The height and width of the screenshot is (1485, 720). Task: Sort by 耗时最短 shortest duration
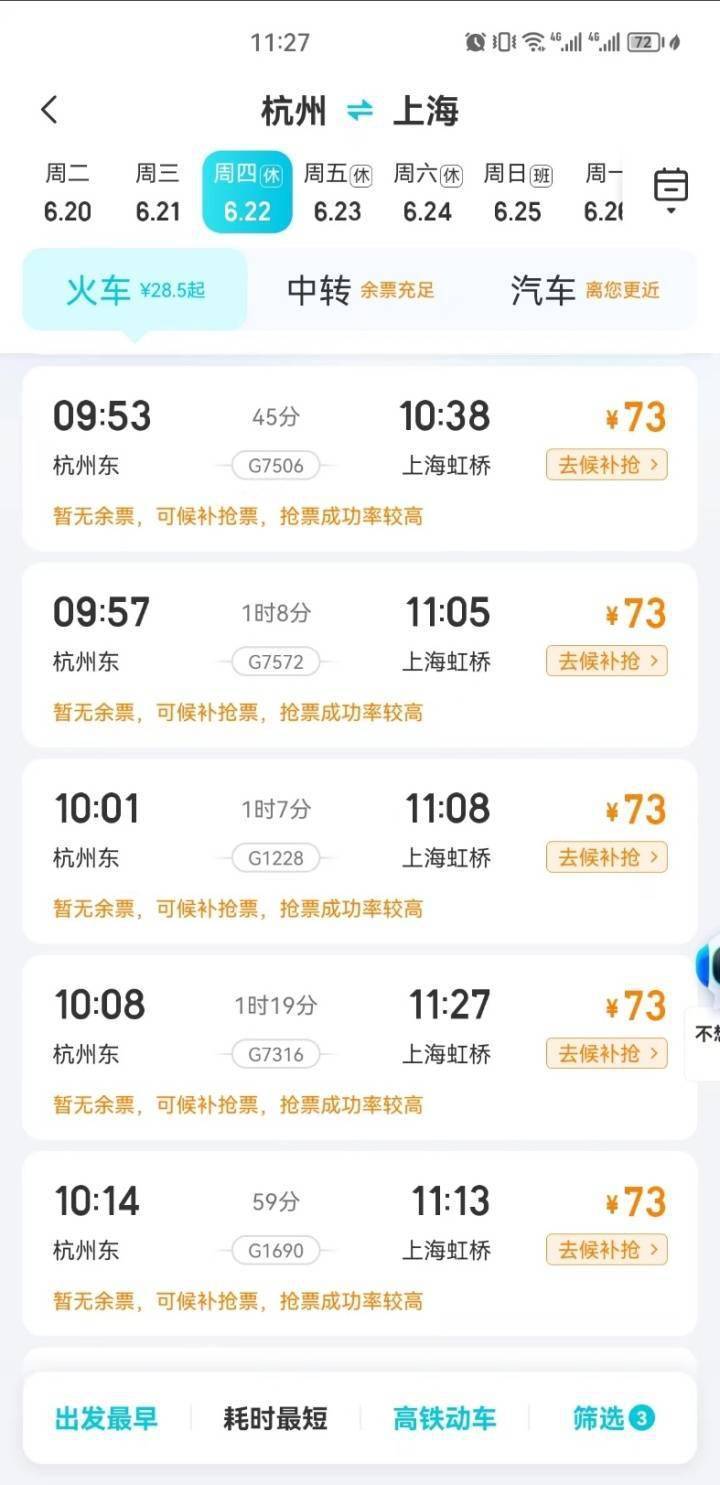pyautogui.click(x=275, y=1418)
